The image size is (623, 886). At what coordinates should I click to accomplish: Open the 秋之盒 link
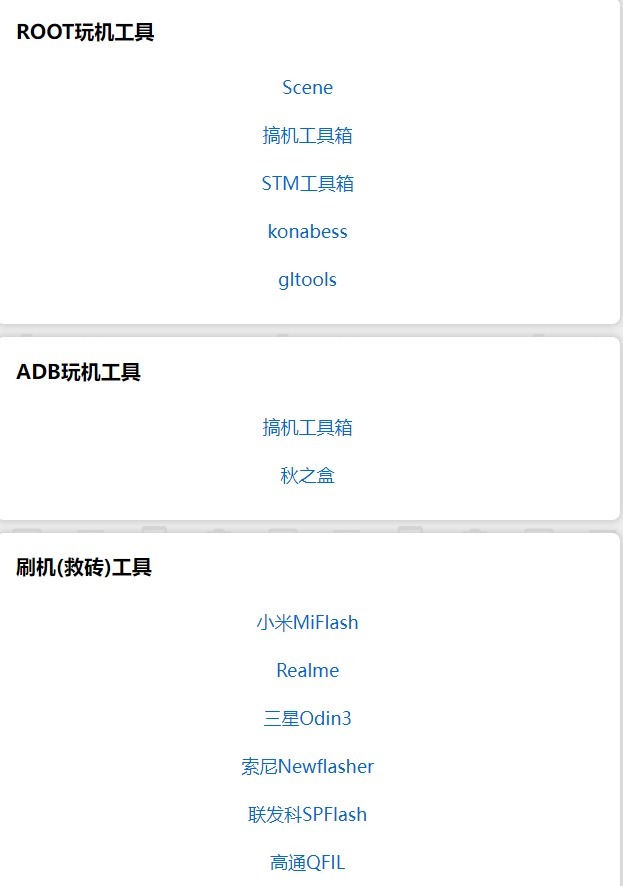[x=307, y=476]
